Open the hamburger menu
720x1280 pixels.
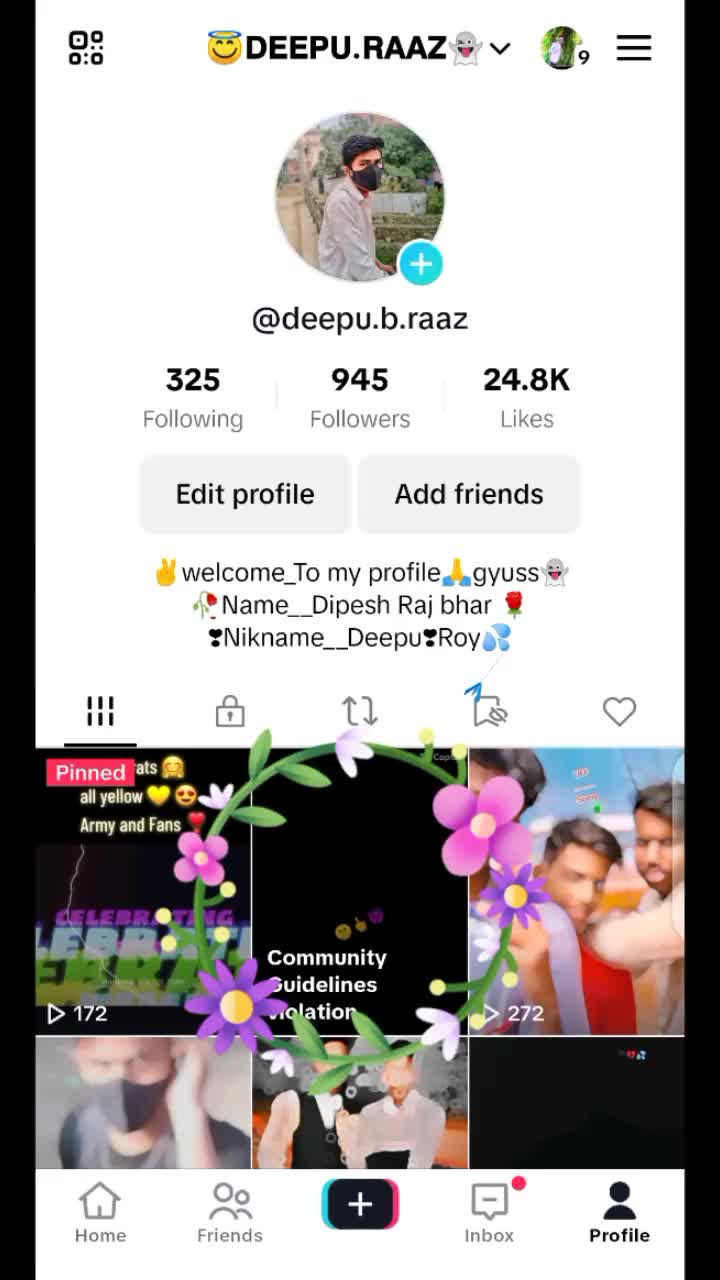(633, 48)
